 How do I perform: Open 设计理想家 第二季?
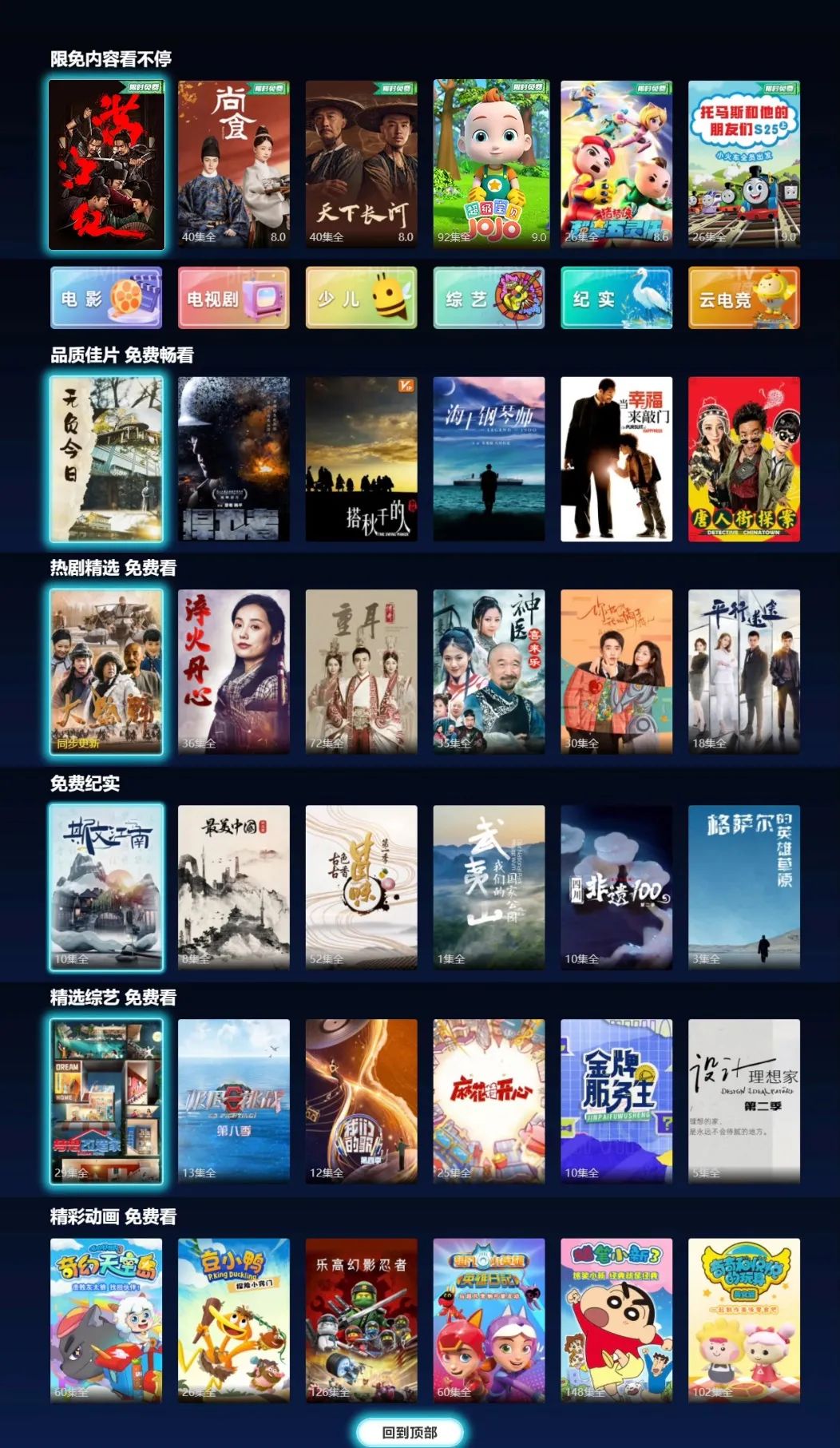743,1101
